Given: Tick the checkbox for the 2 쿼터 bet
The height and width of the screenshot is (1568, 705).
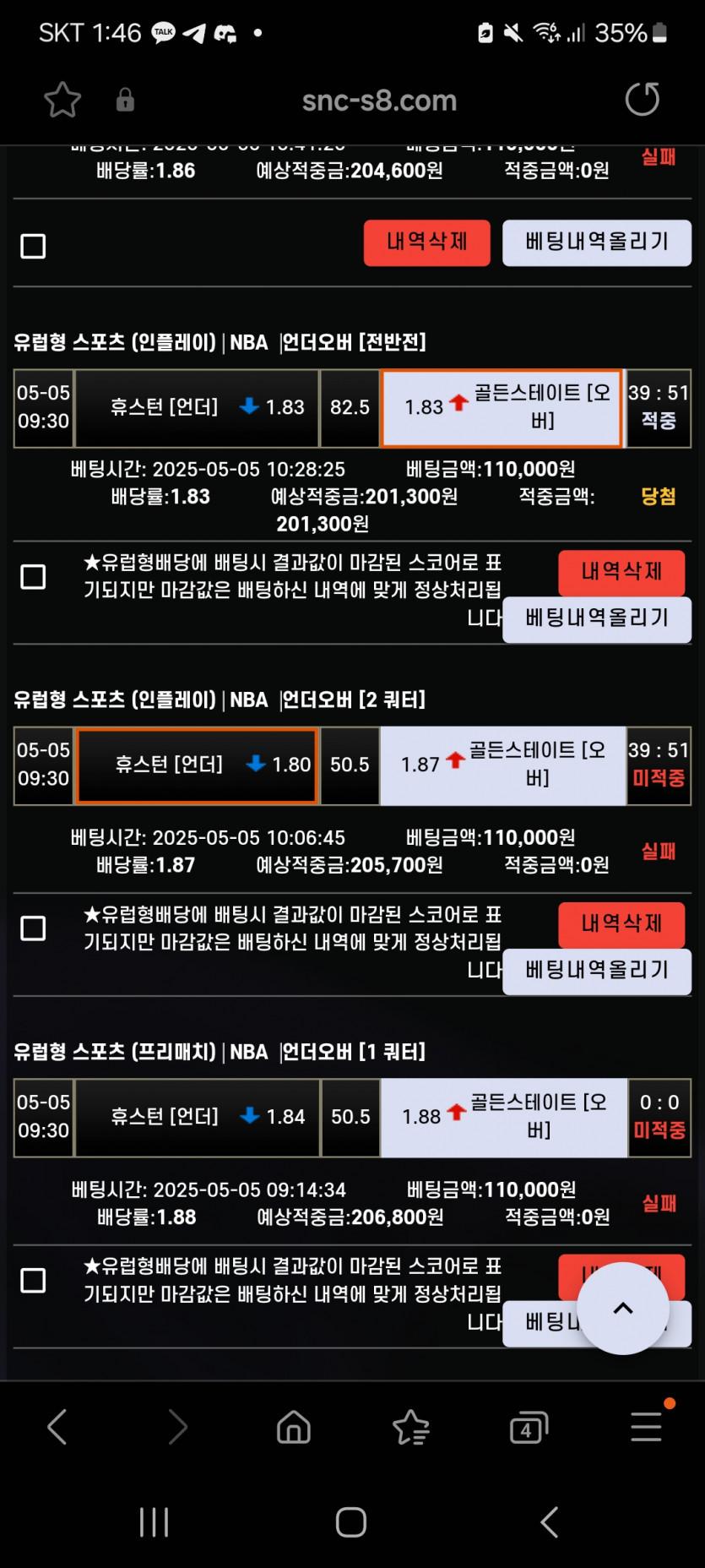Looking at the screenshot, I should (33, 928).
